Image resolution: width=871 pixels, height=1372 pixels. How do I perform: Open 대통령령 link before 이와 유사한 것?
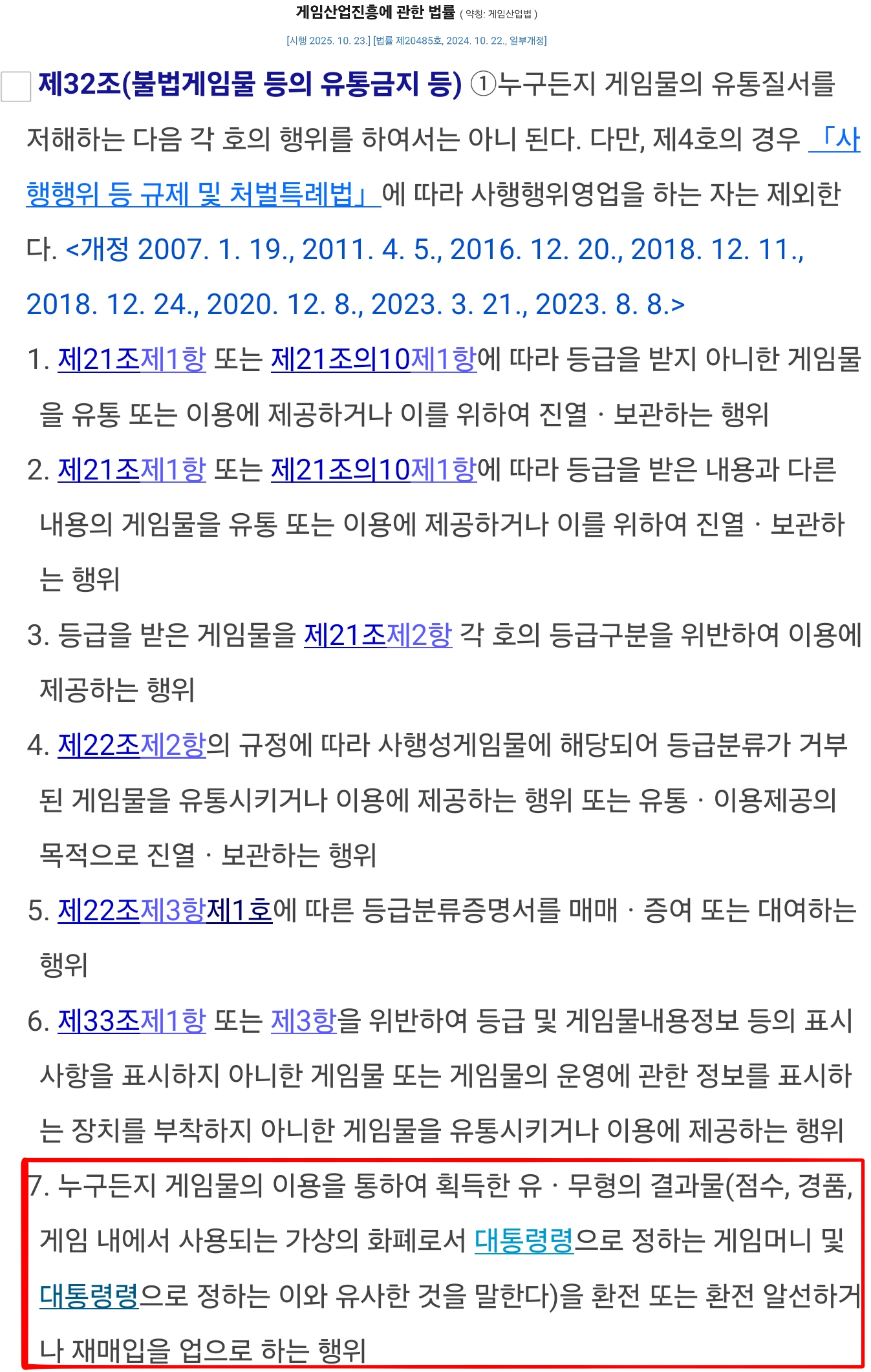click(x=89, y=1295)
